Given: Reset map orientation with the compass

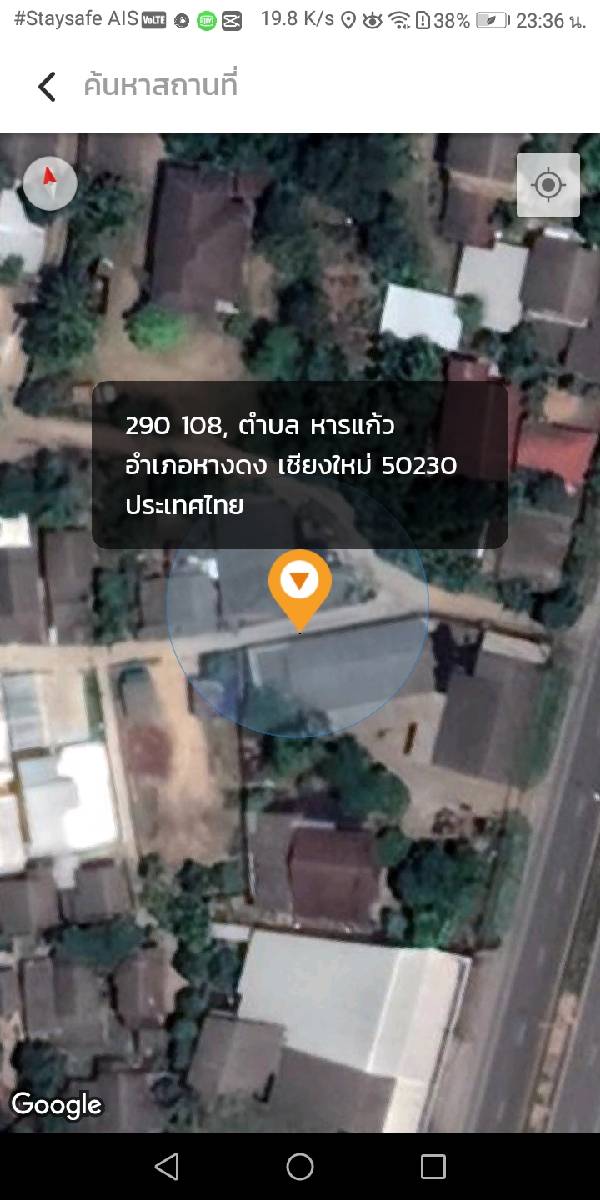Looking at the screenshot, I should click(49, 183).
